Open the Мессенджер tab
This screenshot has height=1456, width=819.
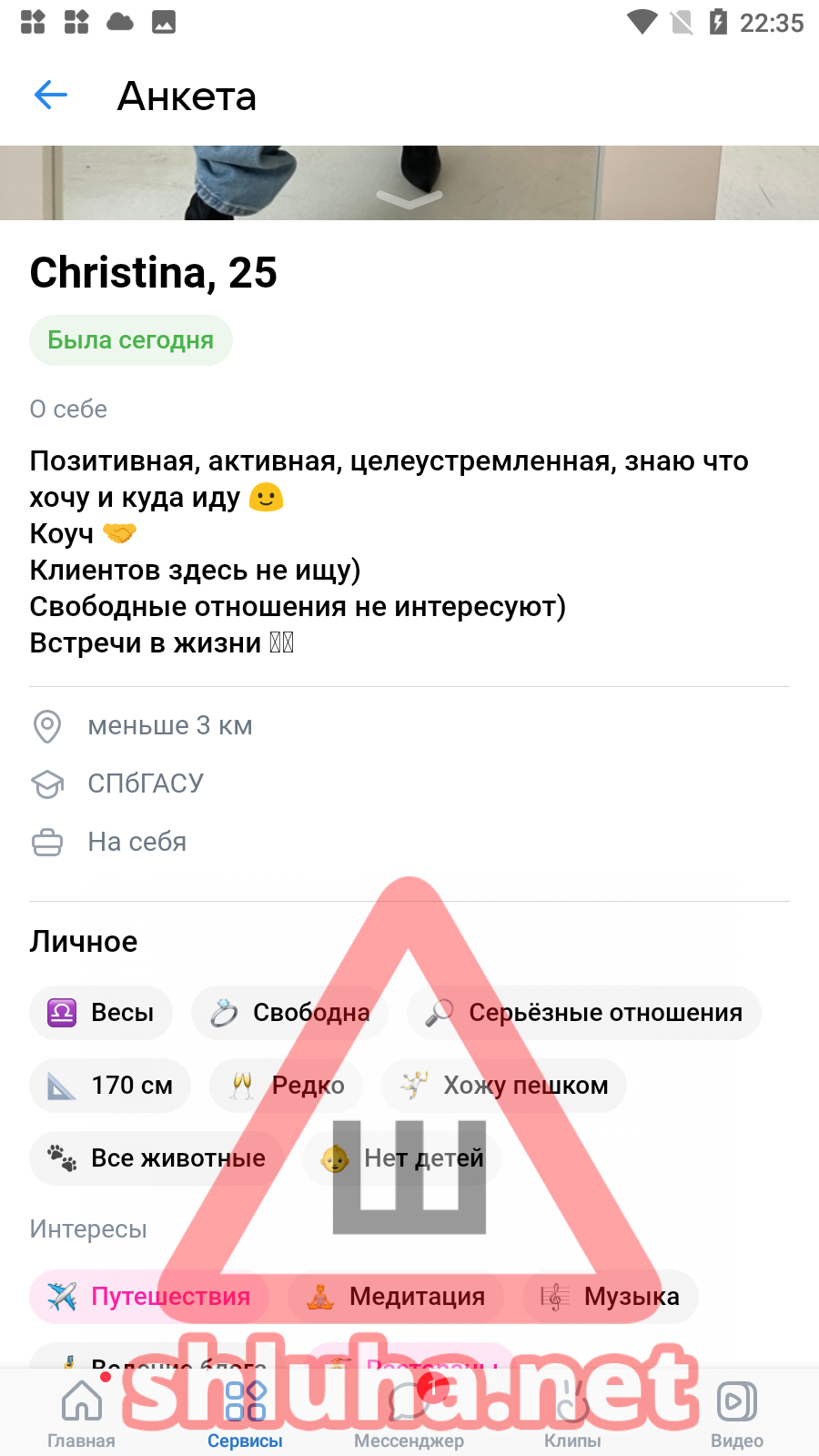(x=409, y=1412)
